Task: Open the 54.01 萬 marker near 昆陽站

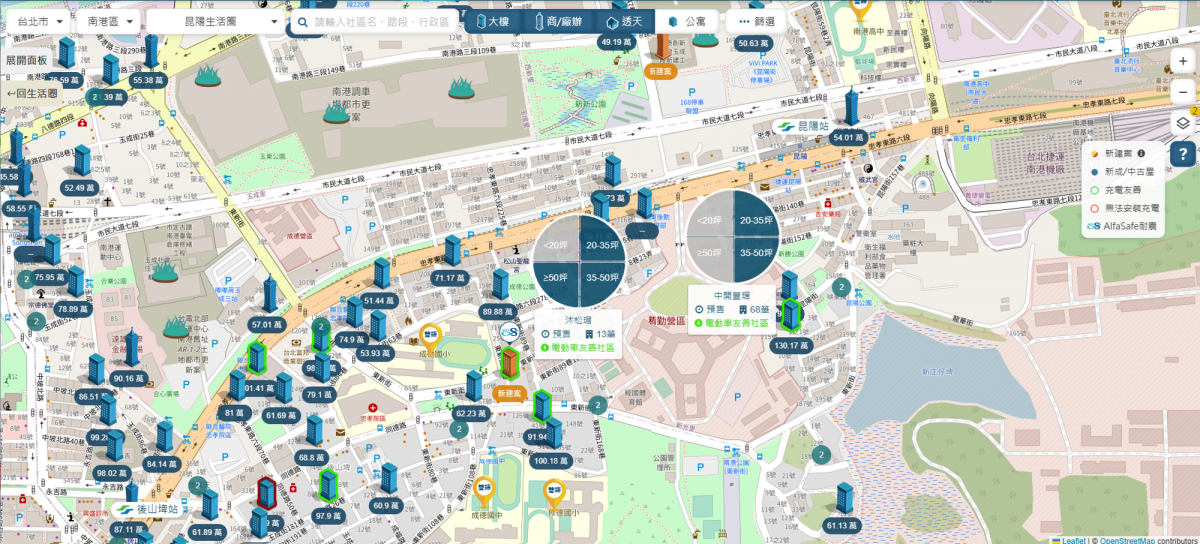Action: (x=848, y=138)
